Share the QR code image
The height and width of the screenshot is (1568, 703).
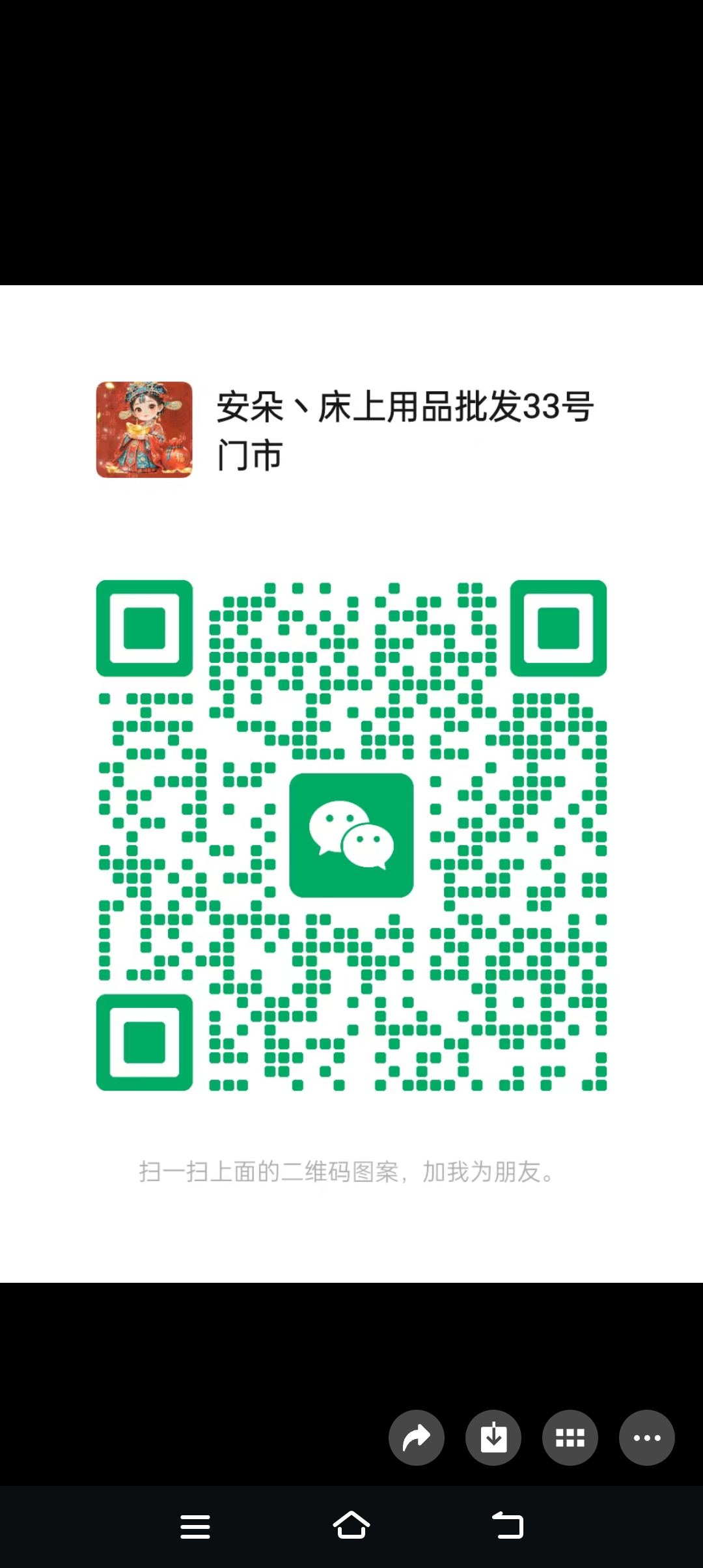(417, 1438)
